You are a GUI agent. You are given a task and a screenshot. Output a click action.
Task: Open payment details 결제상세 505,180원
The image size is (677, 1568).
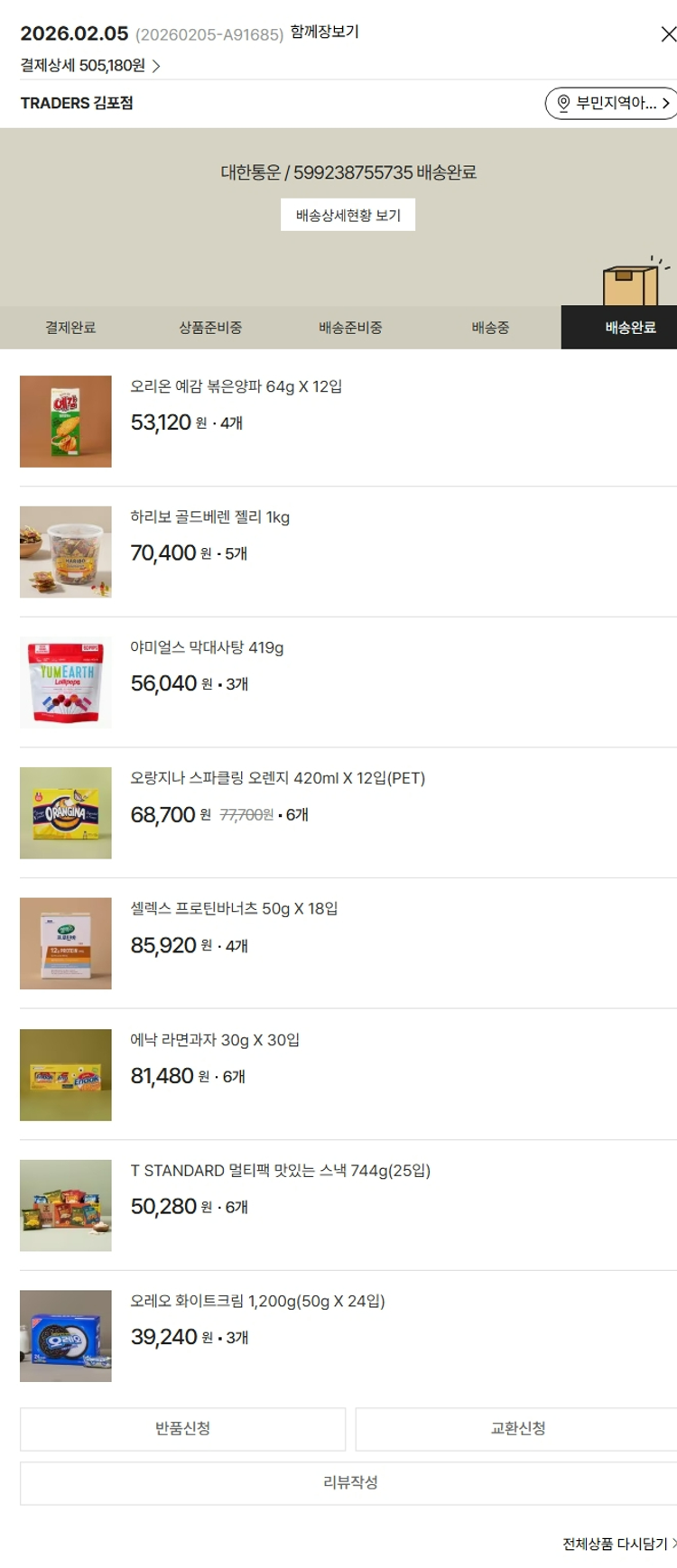90,66
